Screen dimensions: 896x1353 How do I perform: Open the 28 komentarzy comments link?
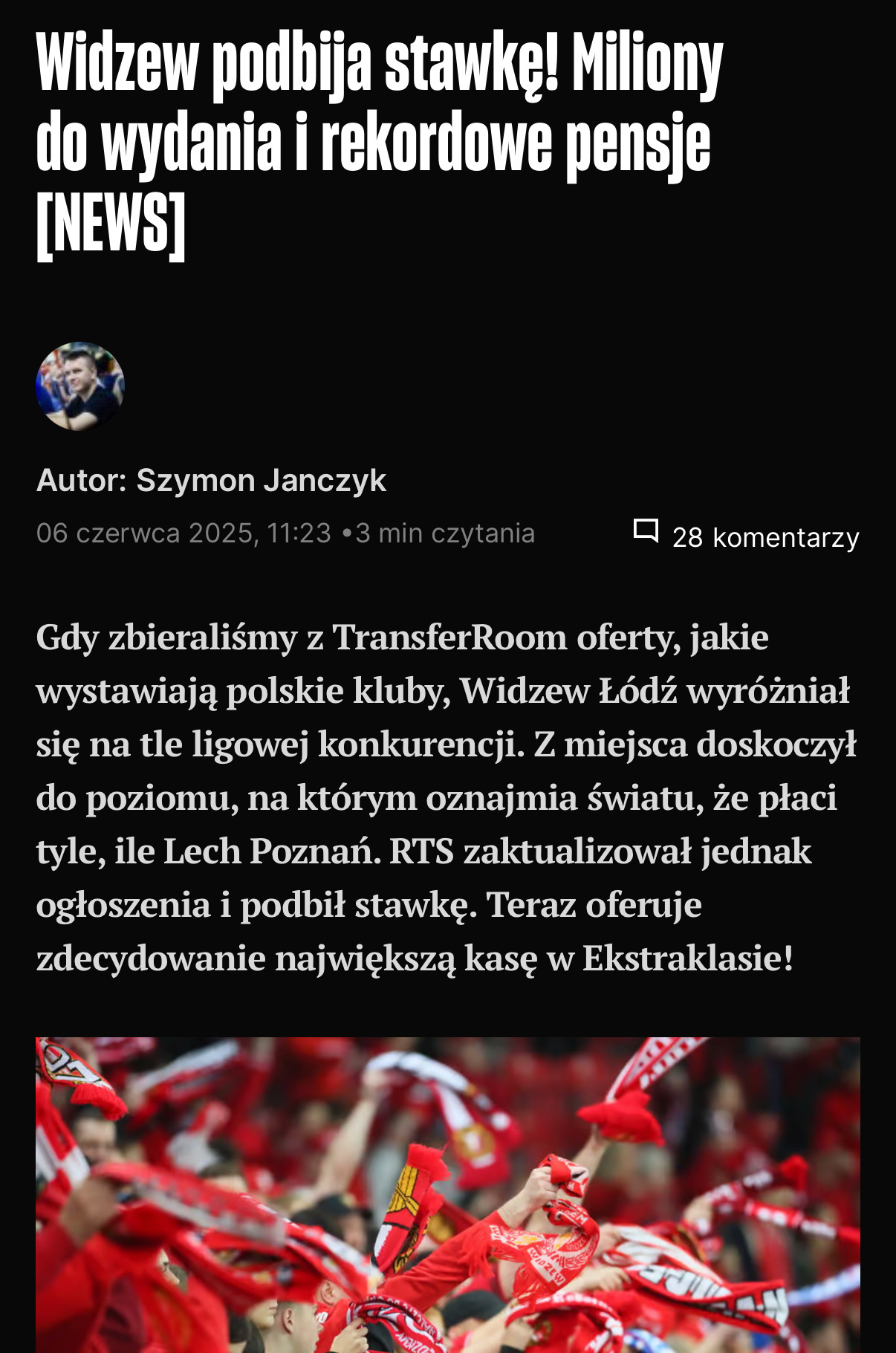pos(747,536)
